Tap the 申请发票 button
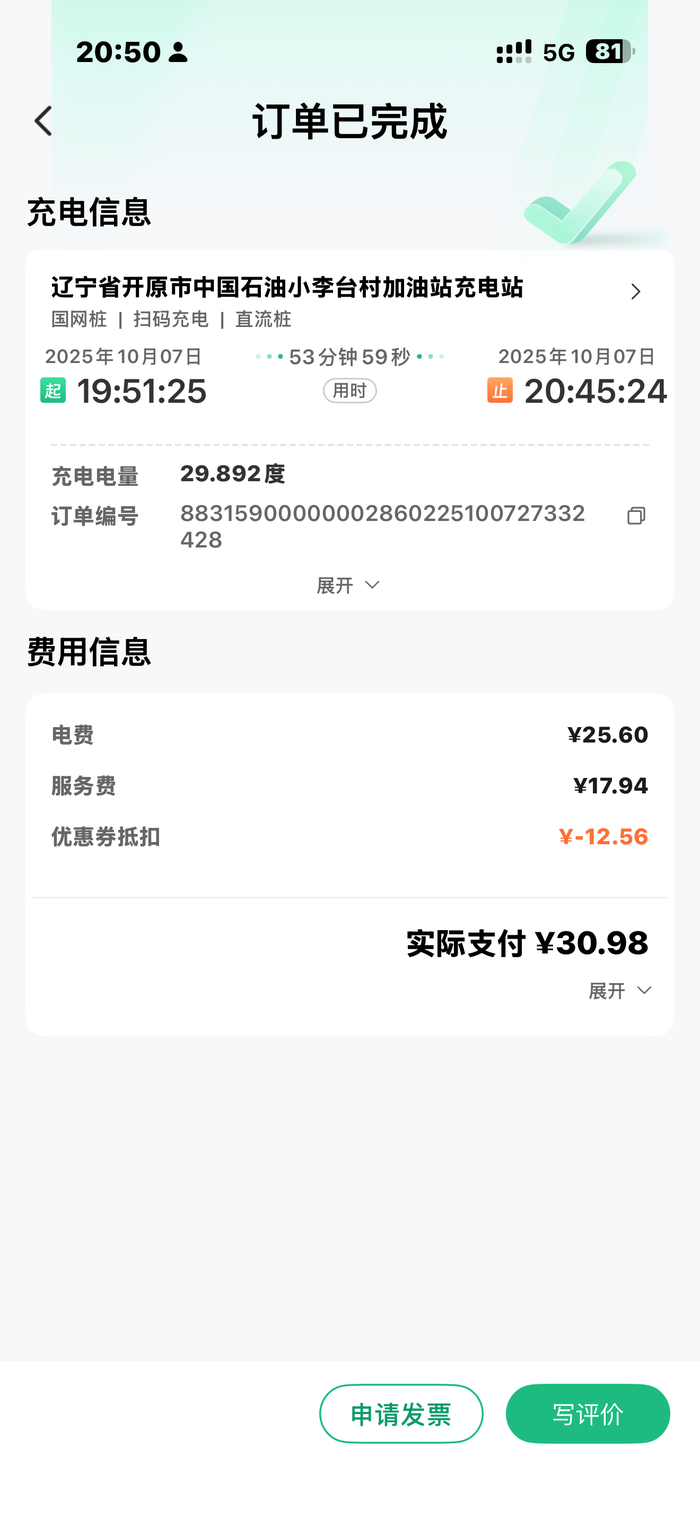The image size is (700, 1520). pos(401,1414)
